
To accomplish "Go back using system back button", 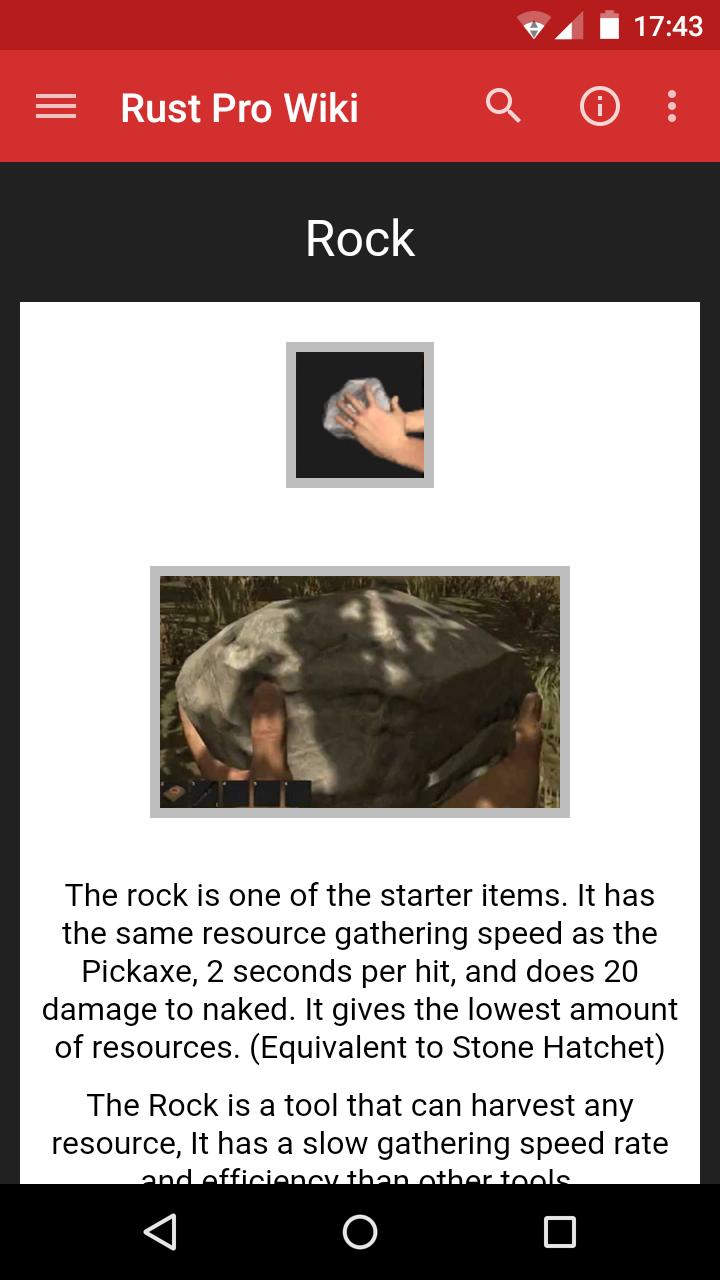I will pyautogui.click(x=160, y=1232).
